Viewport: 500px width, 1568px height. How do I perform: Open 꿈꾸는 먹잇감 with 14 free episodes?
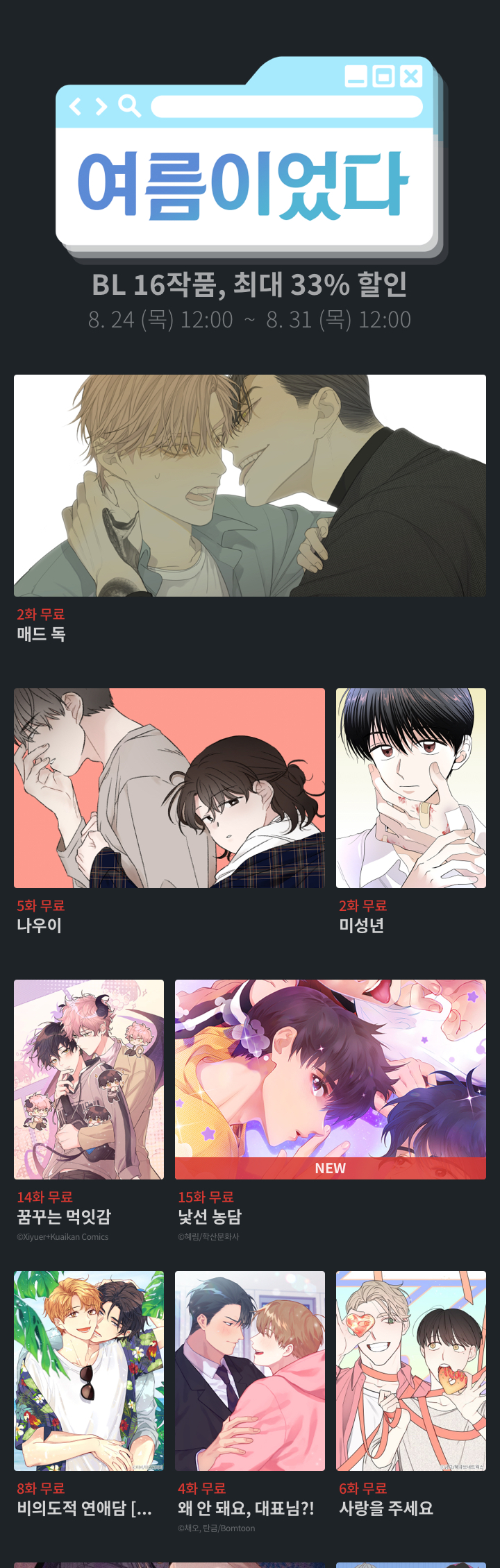(89, 1080)
